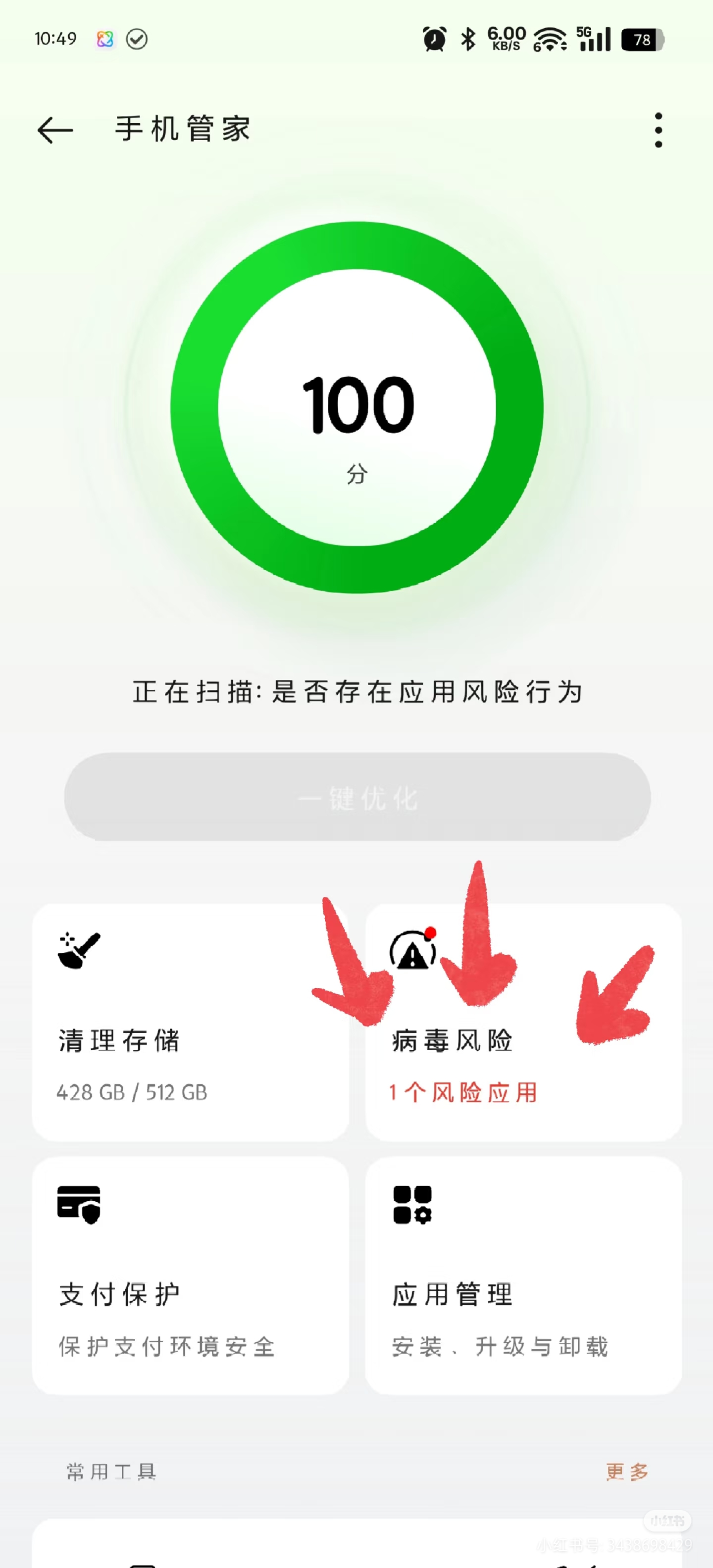713x1568 pixels.
Task: Open the 清理存储 card
Action: (x=190, y=1023)
